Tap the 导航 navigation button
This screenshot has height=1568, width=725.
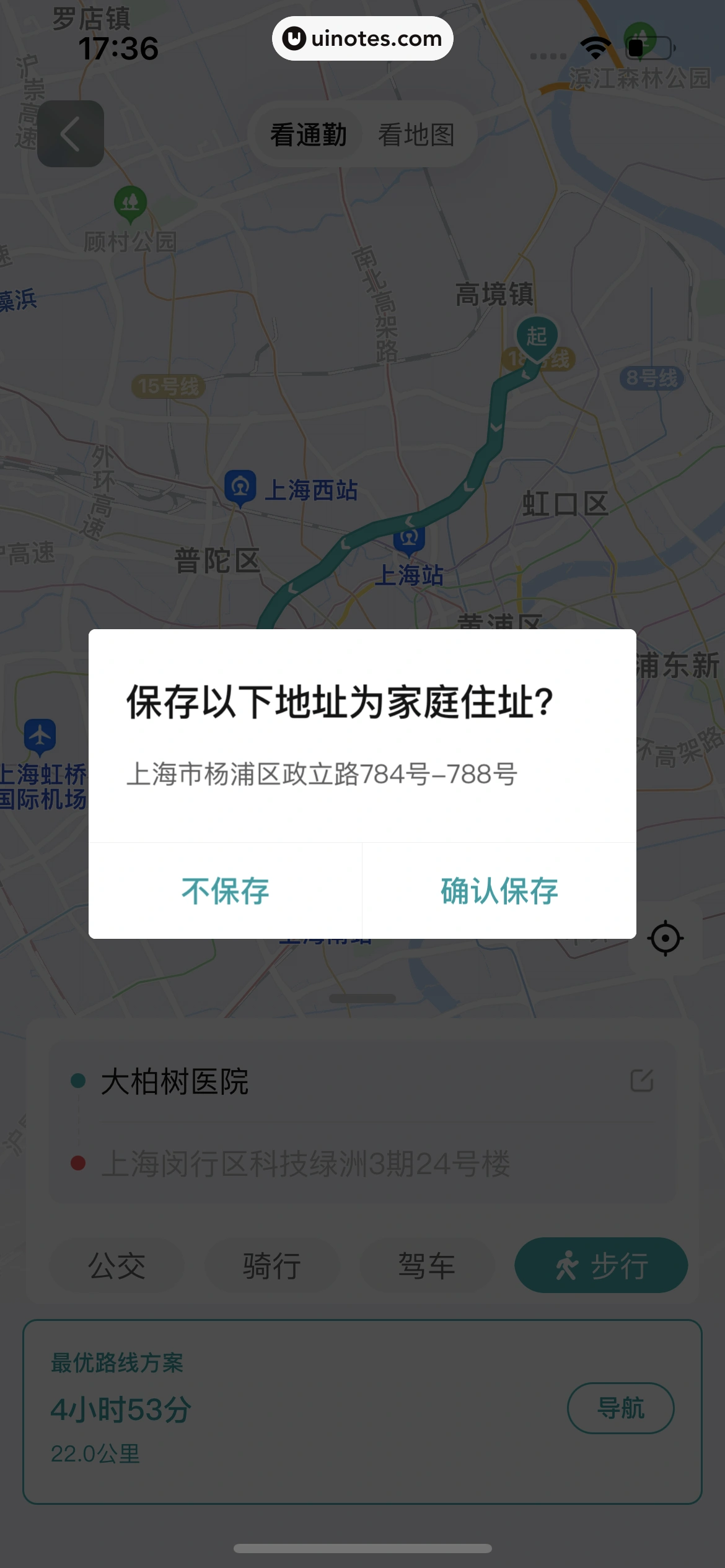click(x=622, y=1408)
